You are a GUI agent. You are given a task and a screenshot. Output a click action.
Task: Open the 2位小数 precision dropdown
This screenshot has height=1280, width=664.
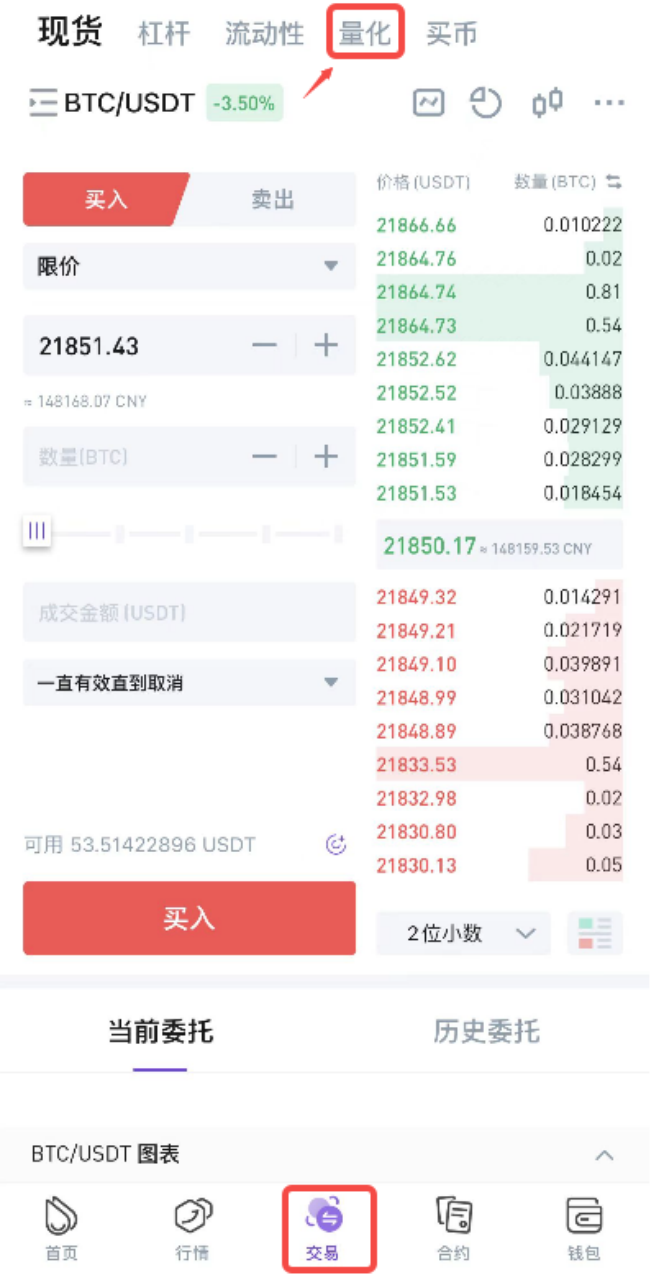tap(463, 934)
